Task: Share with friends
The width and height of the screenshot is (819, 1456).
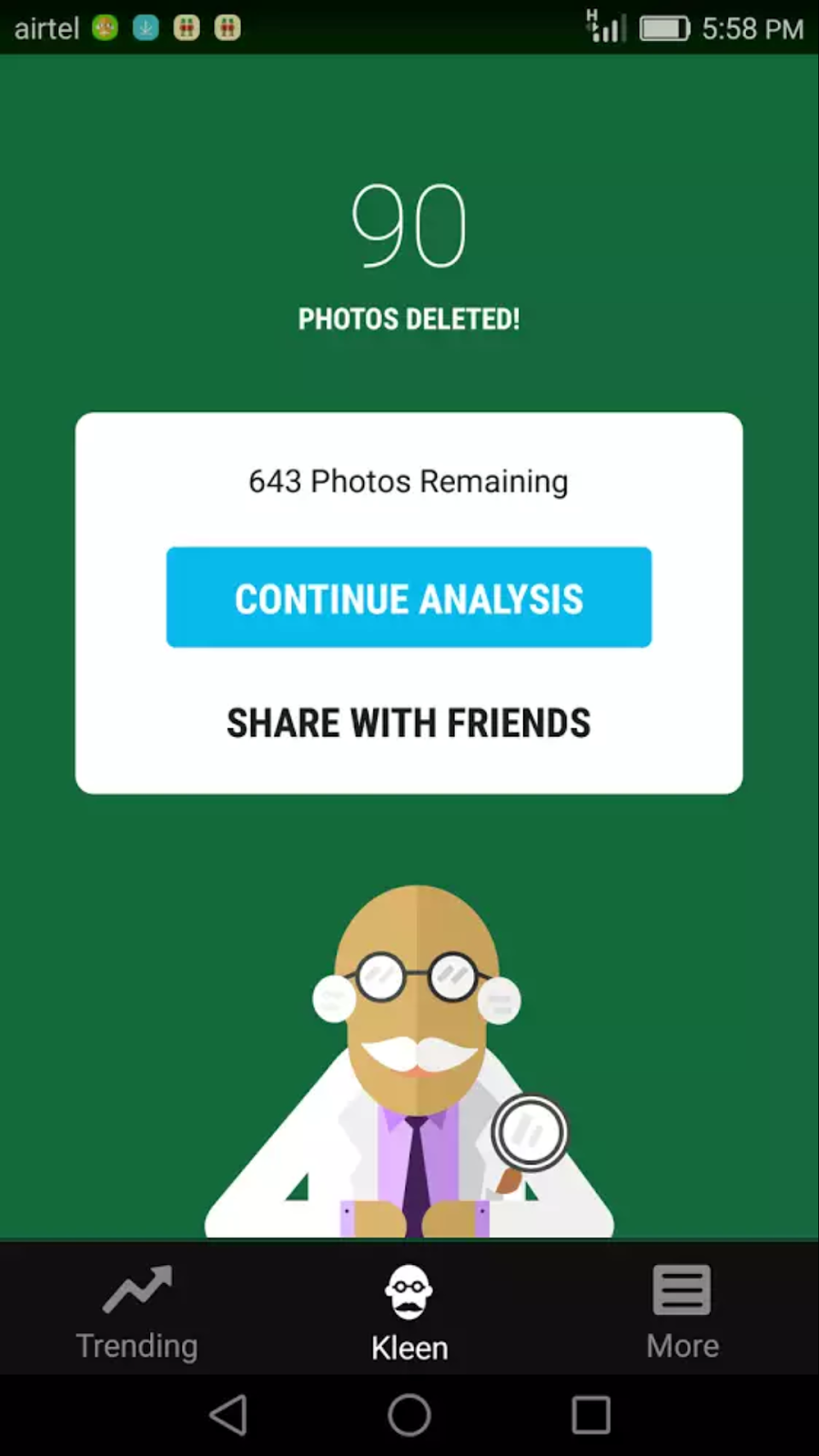Action: click(409, 723)
